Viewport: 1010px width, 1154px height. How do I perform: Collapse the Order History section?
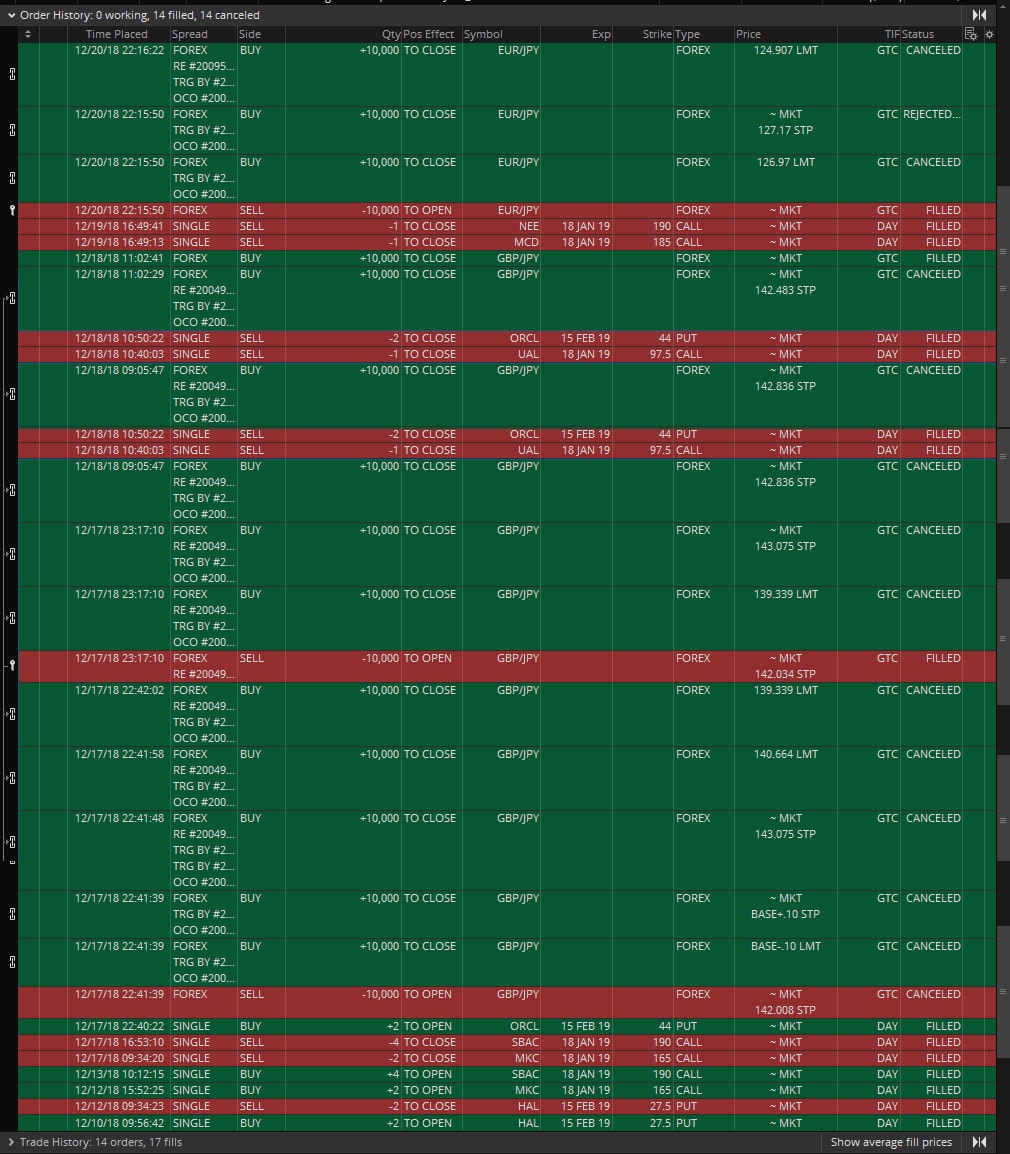point(11,15)
